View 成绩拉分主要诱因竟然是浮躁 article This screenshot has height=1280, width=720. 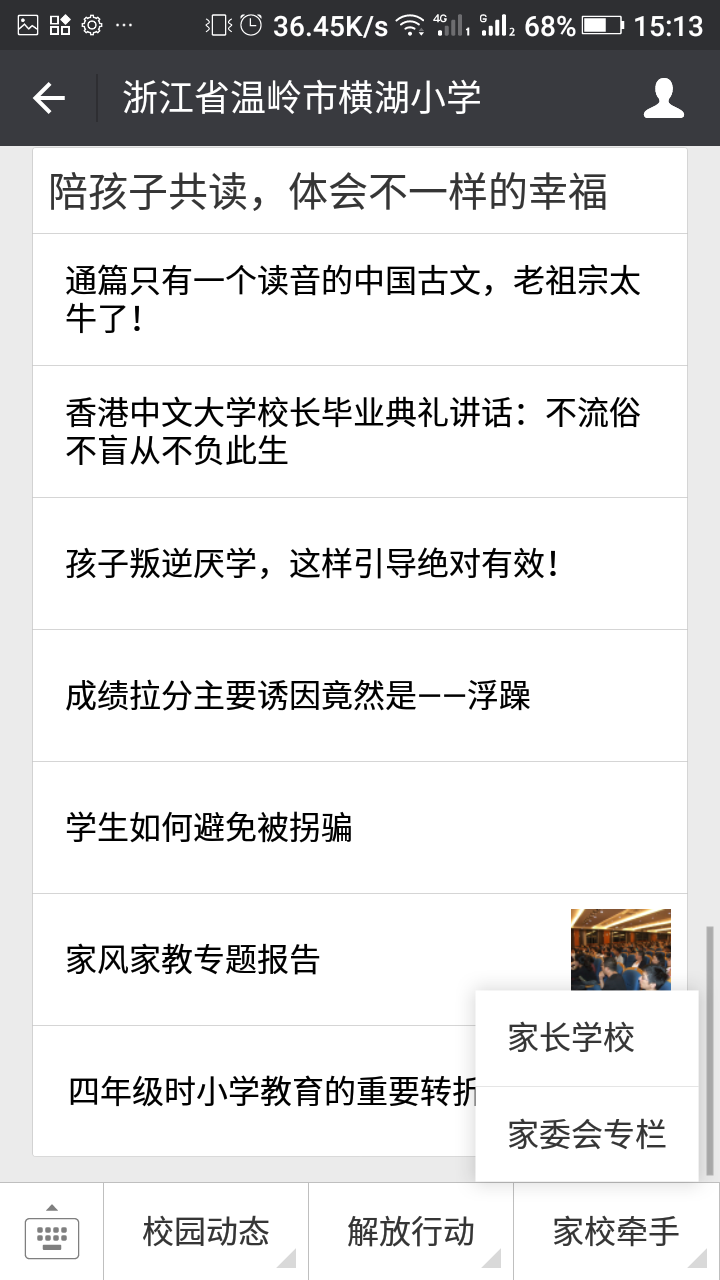[298, 696]
